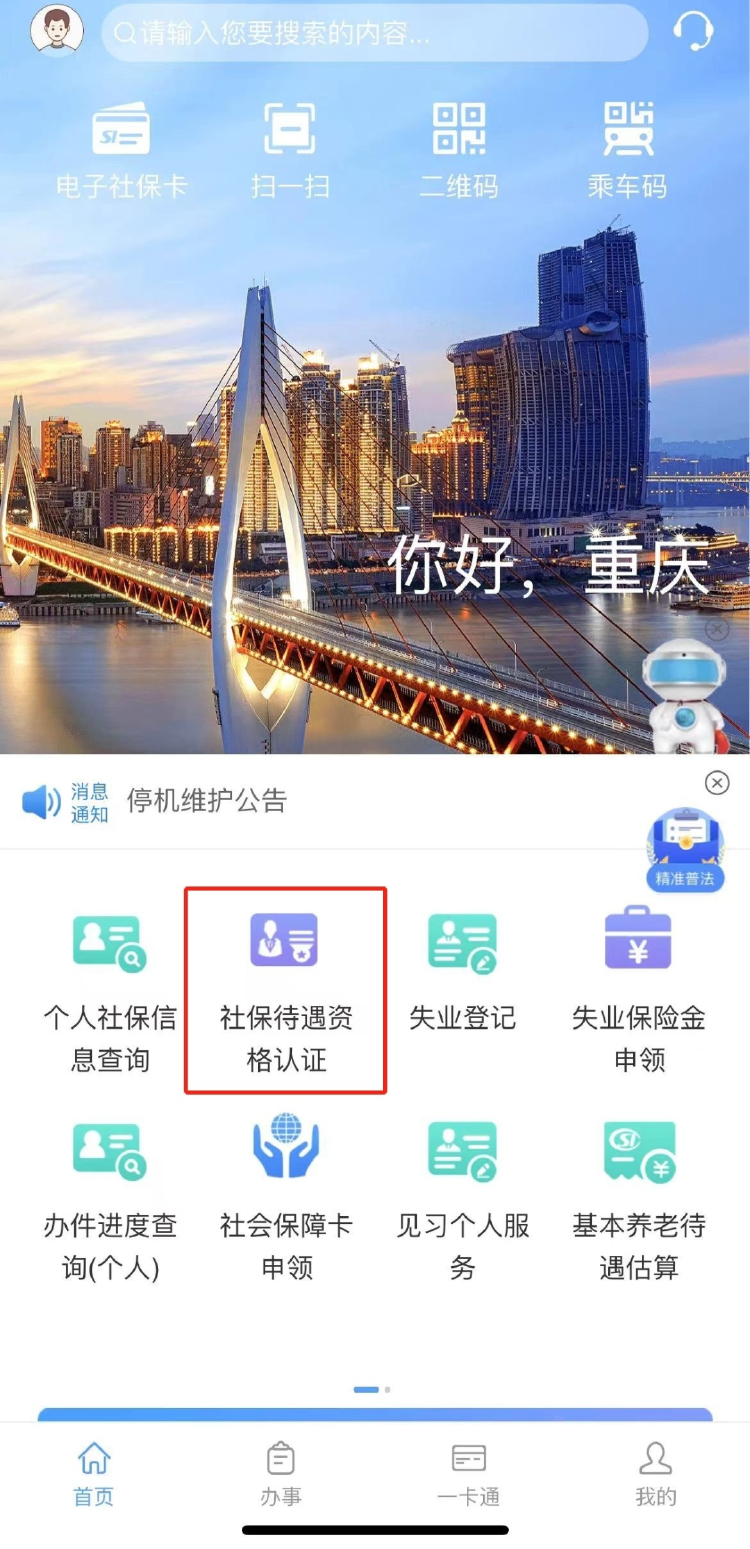Switch to 办事 tab

point(281,1474)
